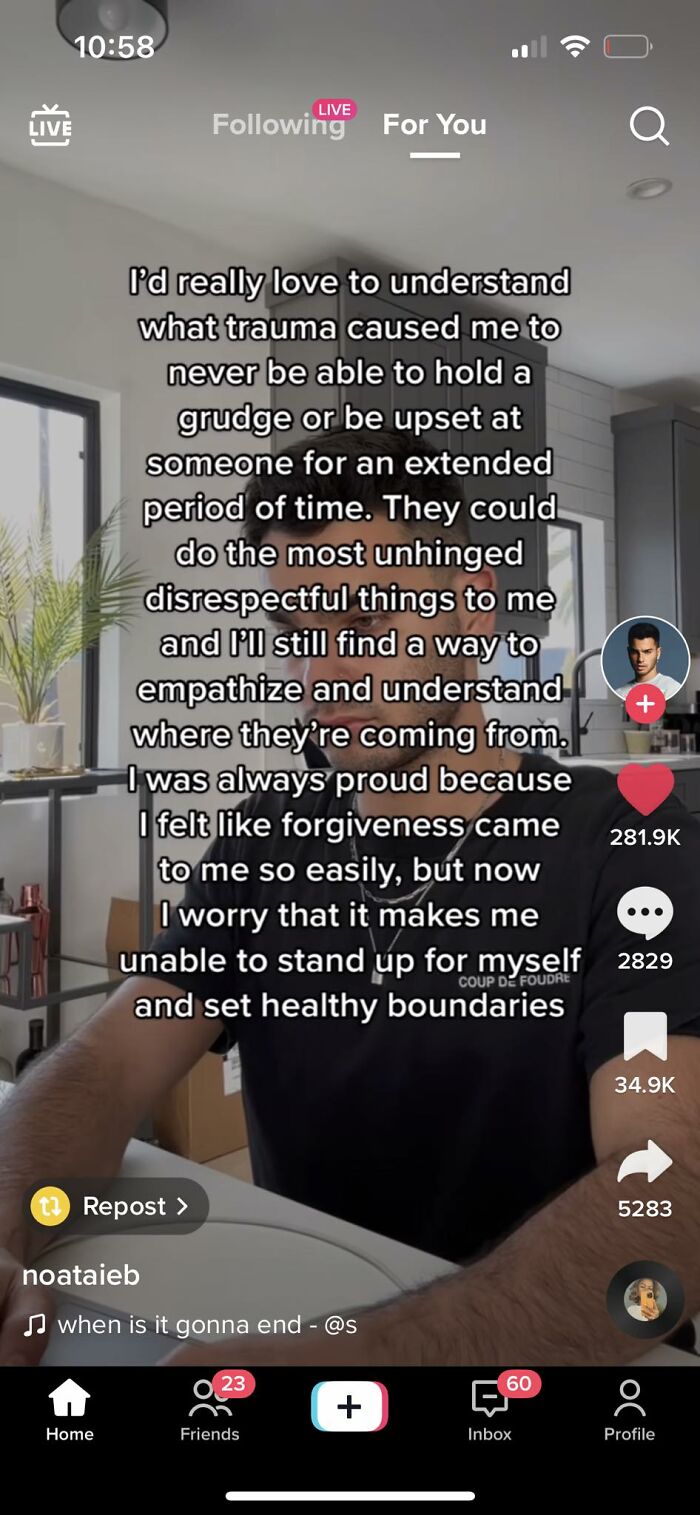Open the creator's profile picture
This screenshot has height=1515, width=700.
[x=645, y=660]
